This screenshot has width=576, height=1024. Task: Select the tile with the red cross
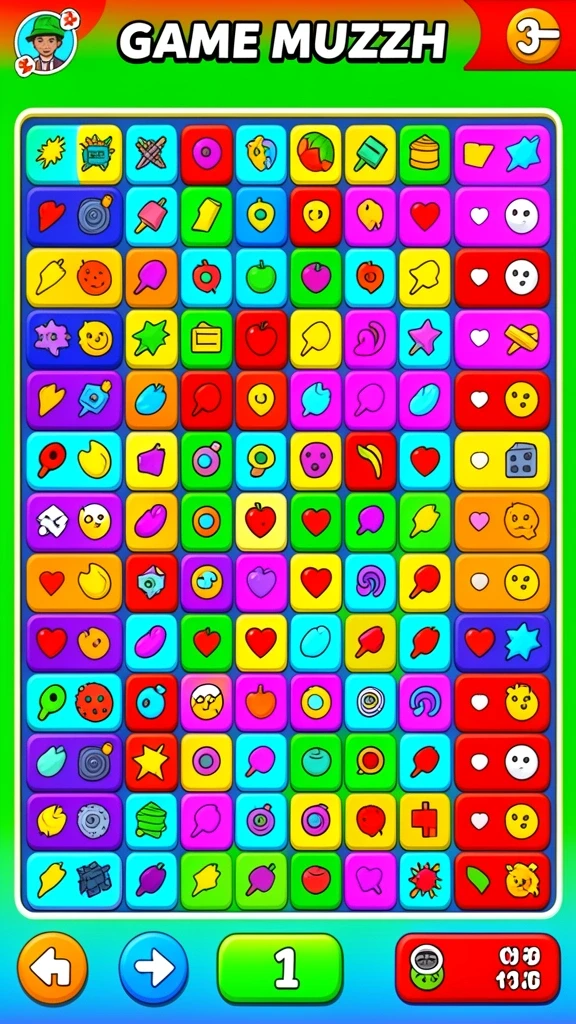tap(425, 822)
